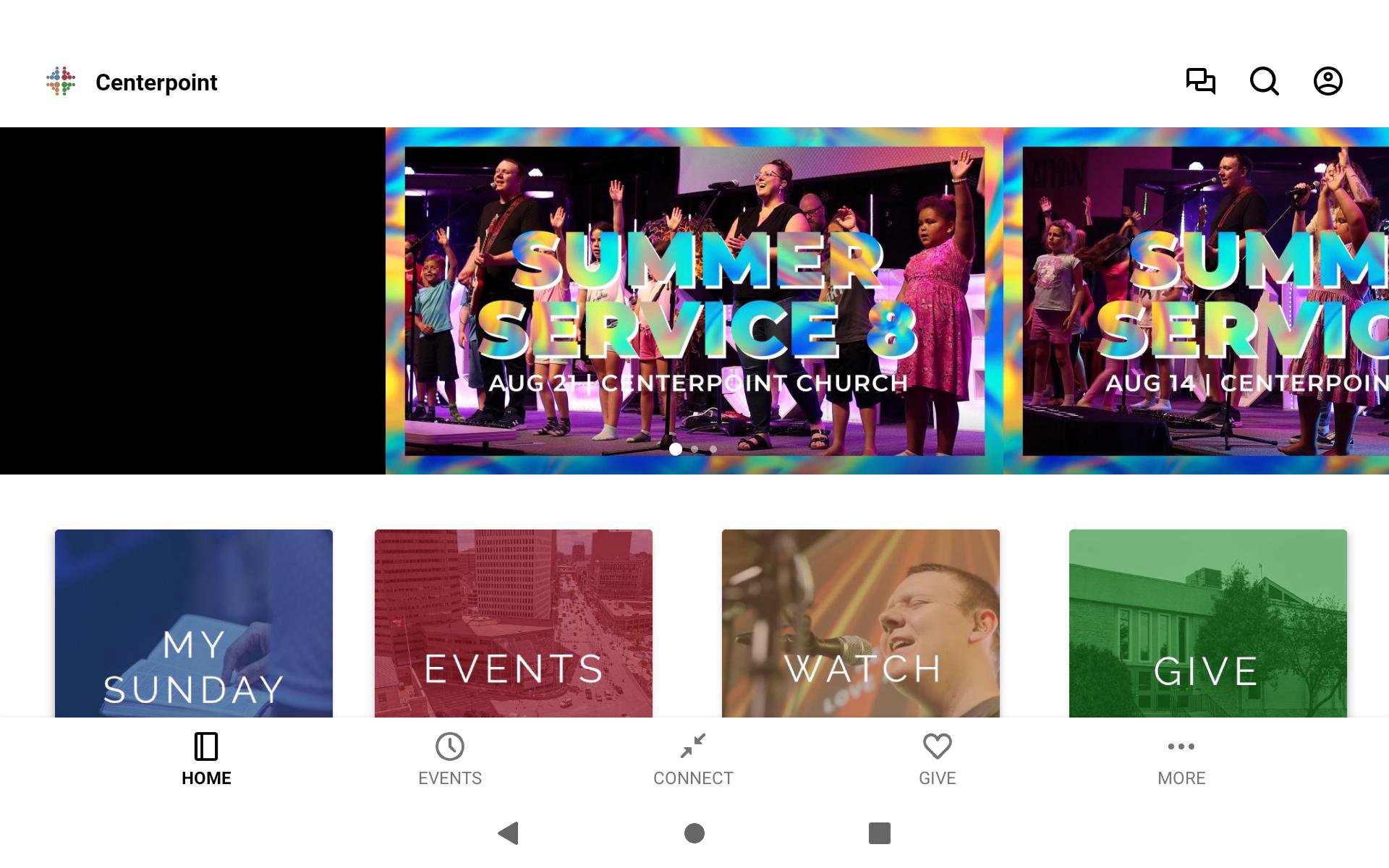Open the messages chat icon

click(x=1200, y=81)
